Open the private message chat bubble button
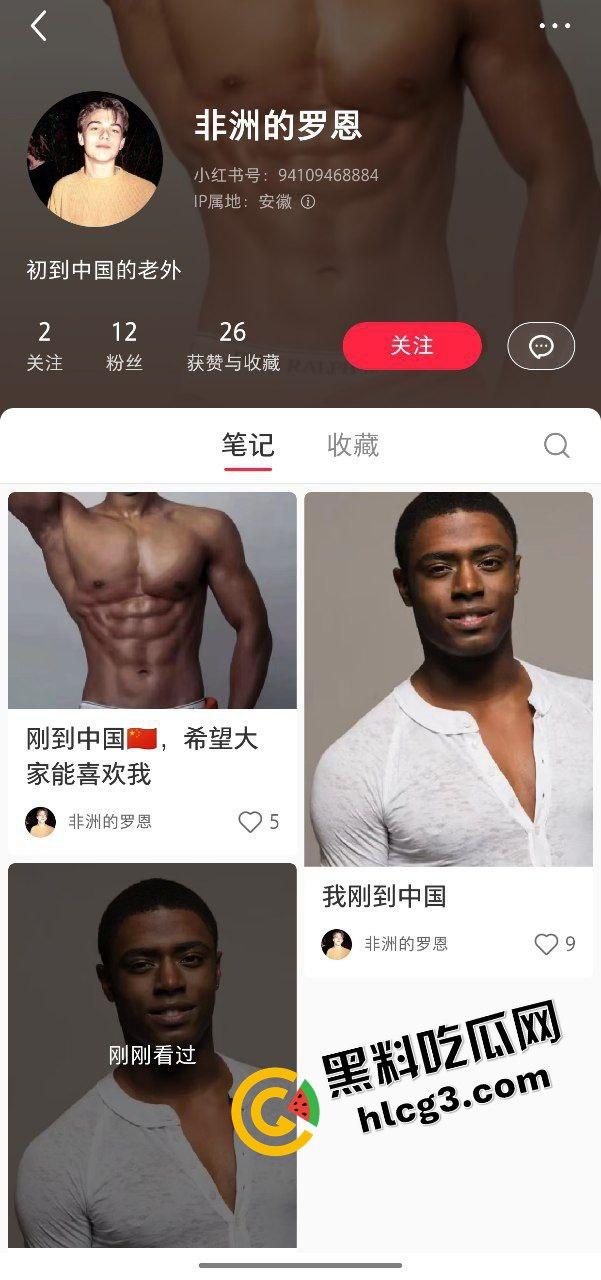The image size is (601, 1280). click(x=541, y=346)
